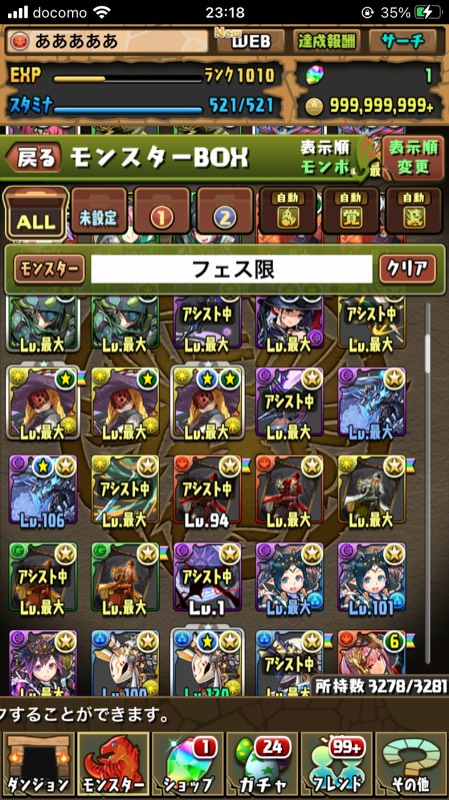Clear the search with クリア
449x800 pixels.
tap(408, 269)
